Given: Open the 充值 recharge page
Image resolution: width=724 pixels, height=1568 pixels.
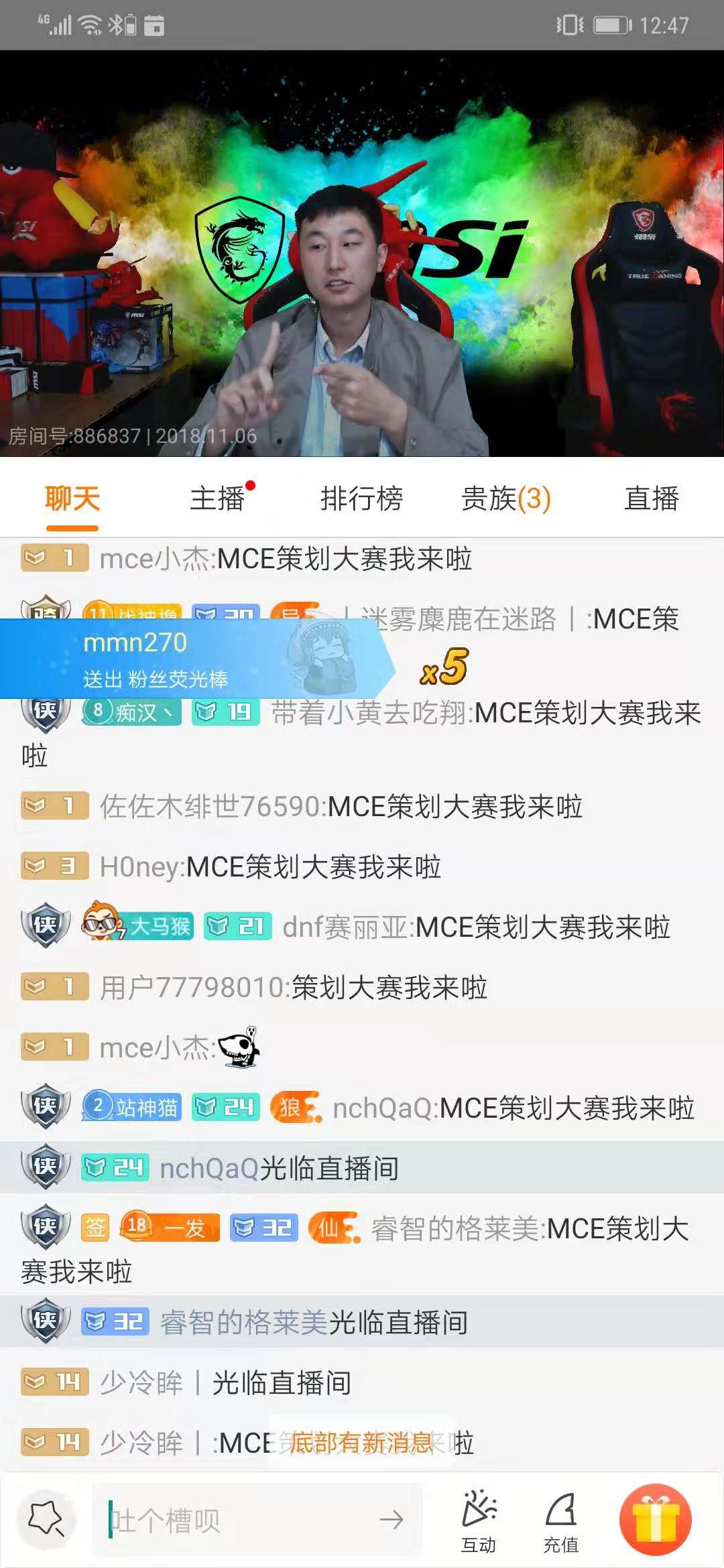Looking at the screenshot, I should [x=560, y=1521].
